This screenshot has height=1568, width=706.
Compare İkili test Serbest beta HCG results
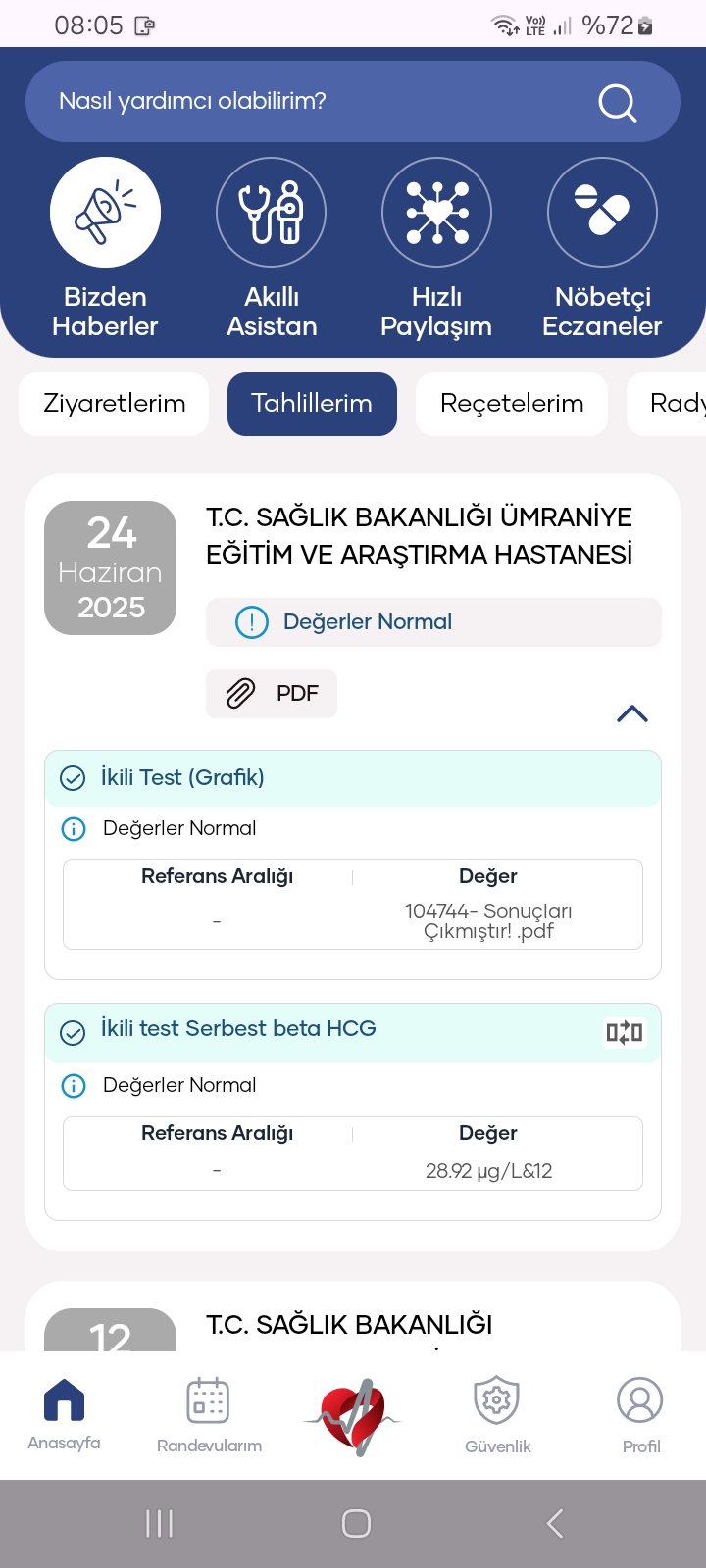click(x=624, y=1032)
